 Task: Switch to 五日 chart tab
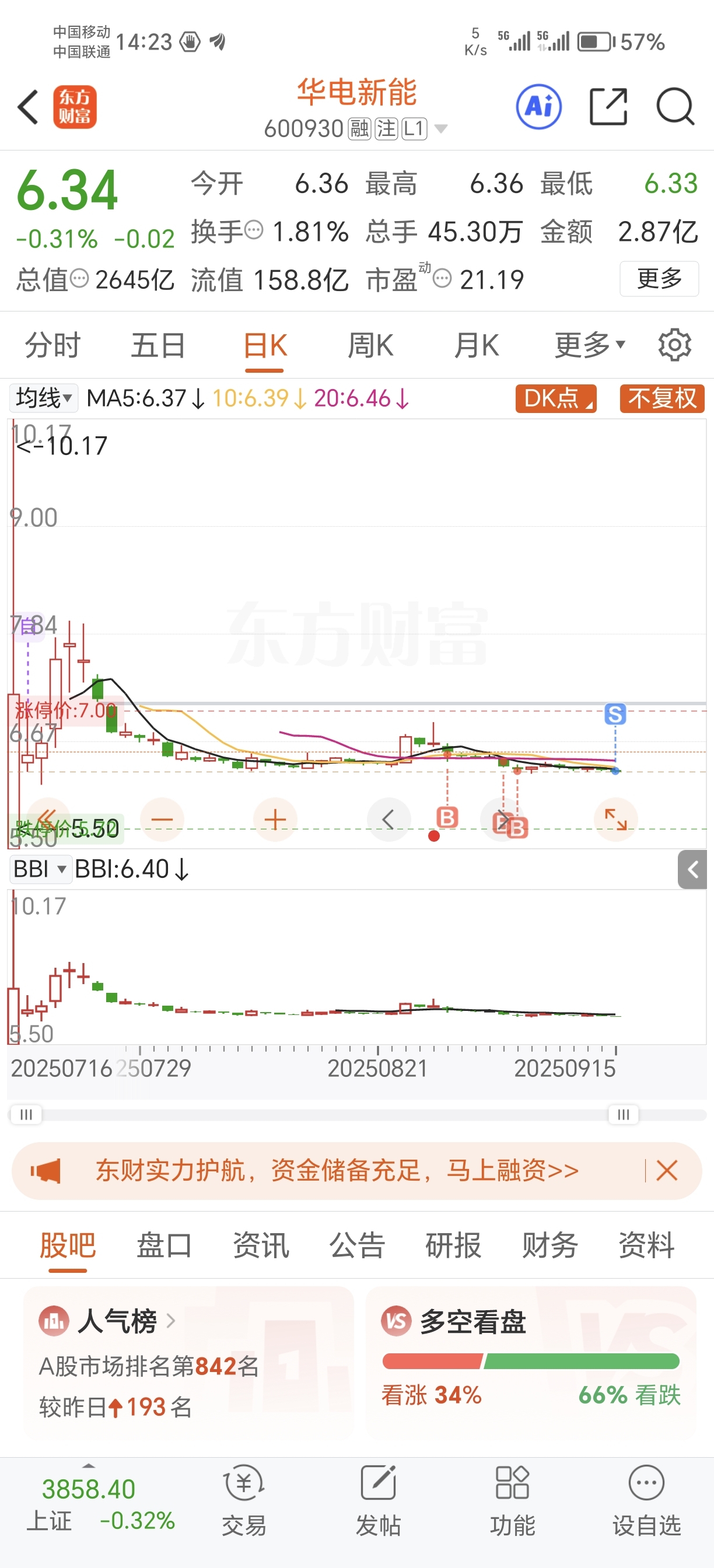pyautogui.click(x=158, y=346)
